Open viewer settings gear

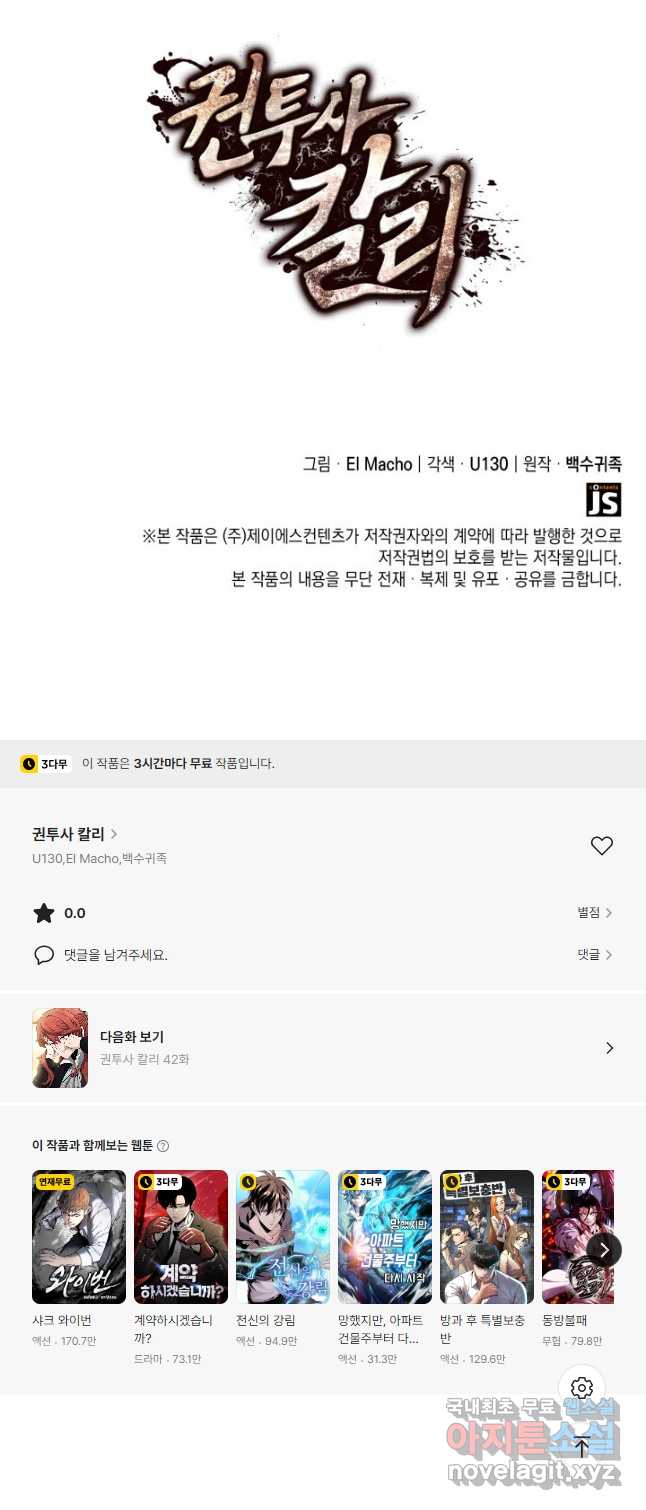pos(582,1388)
